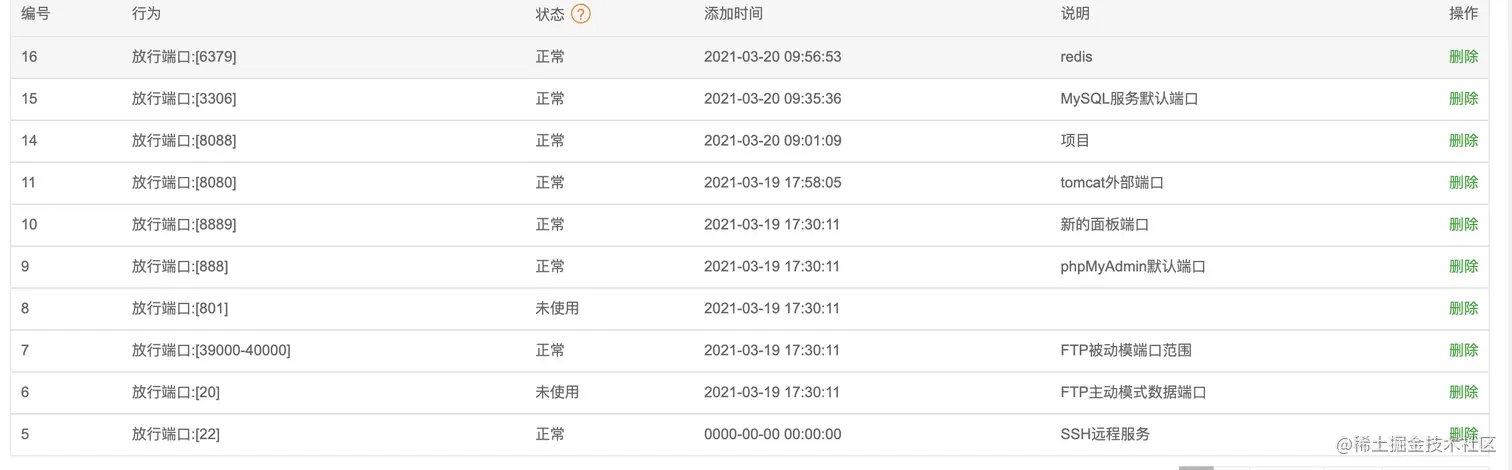Delete the port 8088 rule
The image size is (1512, 470).
1463,141
